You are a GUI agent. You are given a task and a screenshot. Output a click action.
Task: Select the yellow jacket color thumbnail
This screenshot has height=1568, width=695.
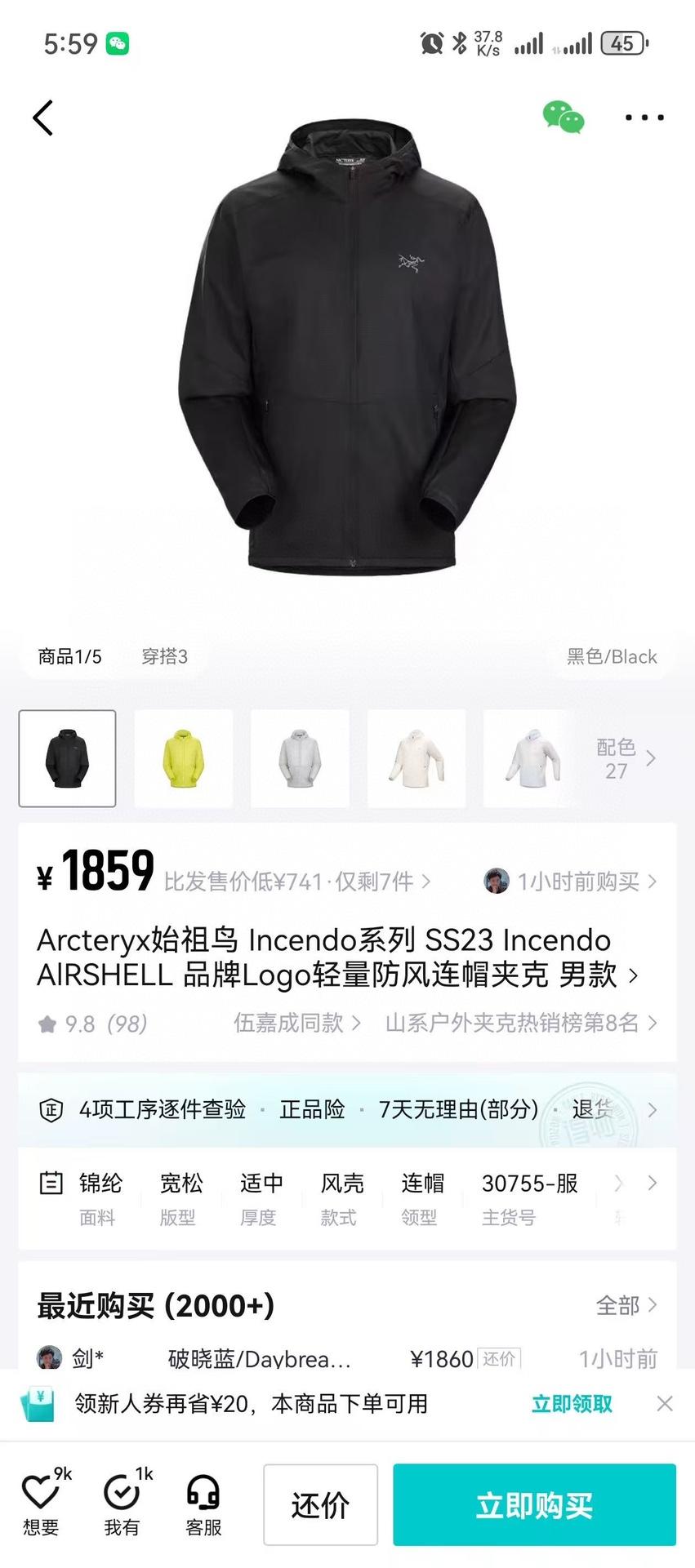tap(183, 758)
